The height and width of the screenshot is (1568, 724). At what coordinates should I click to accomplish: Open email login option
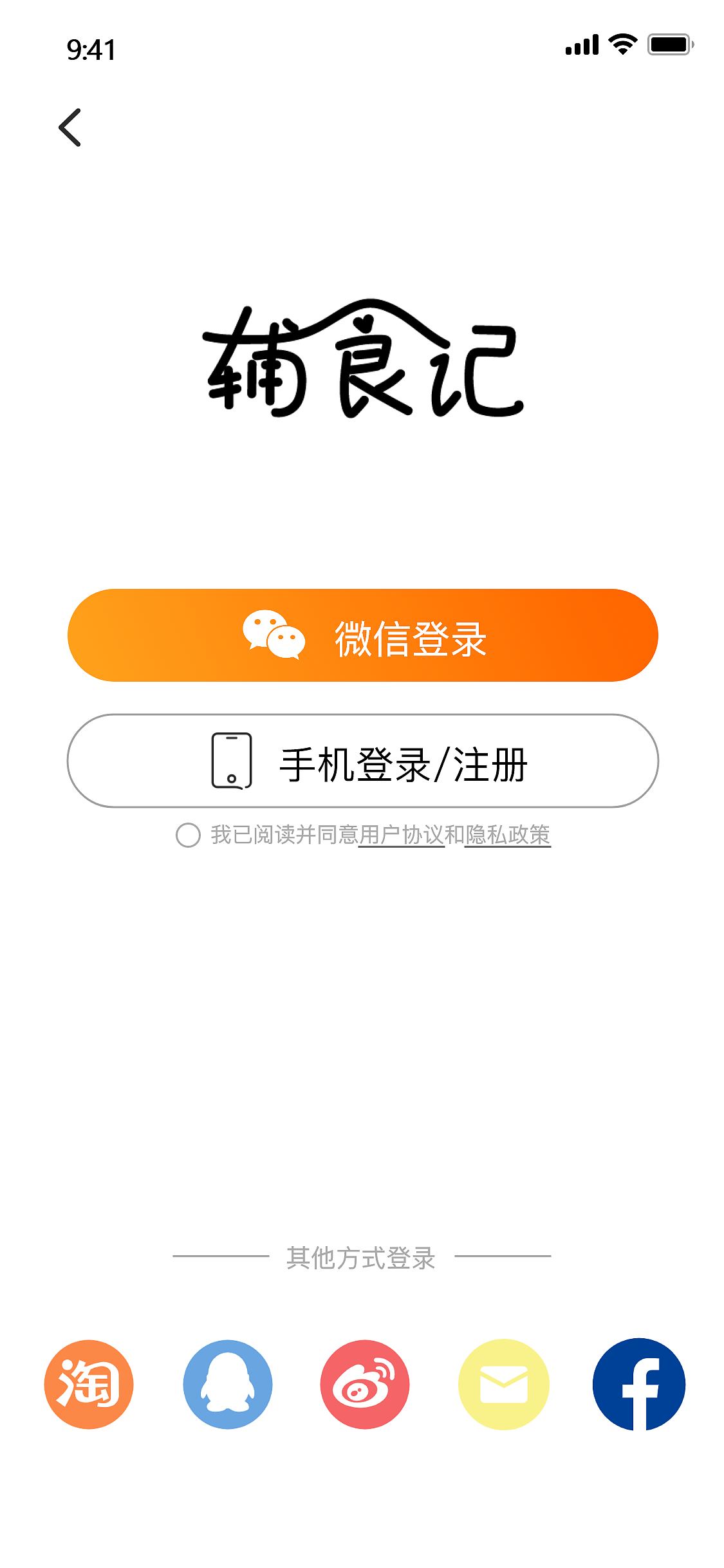click(x=503, y=1385)
